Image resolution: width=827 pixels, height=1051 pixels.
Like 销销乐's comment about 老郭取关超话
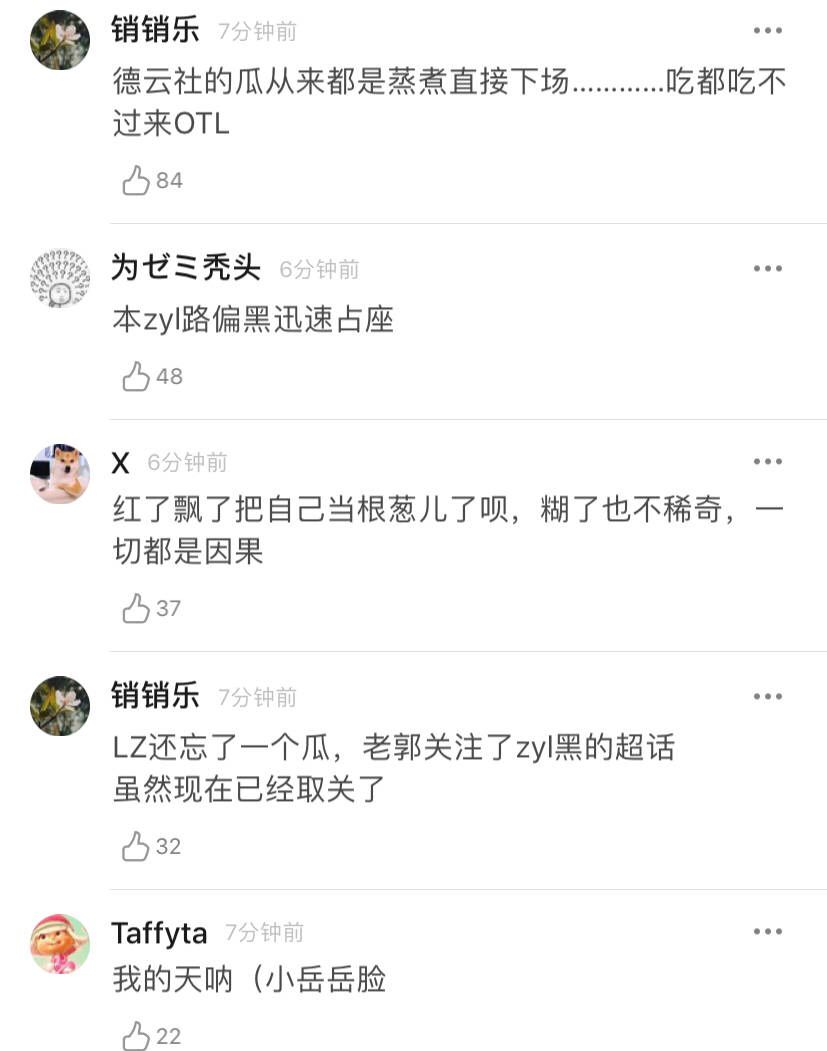135,845
